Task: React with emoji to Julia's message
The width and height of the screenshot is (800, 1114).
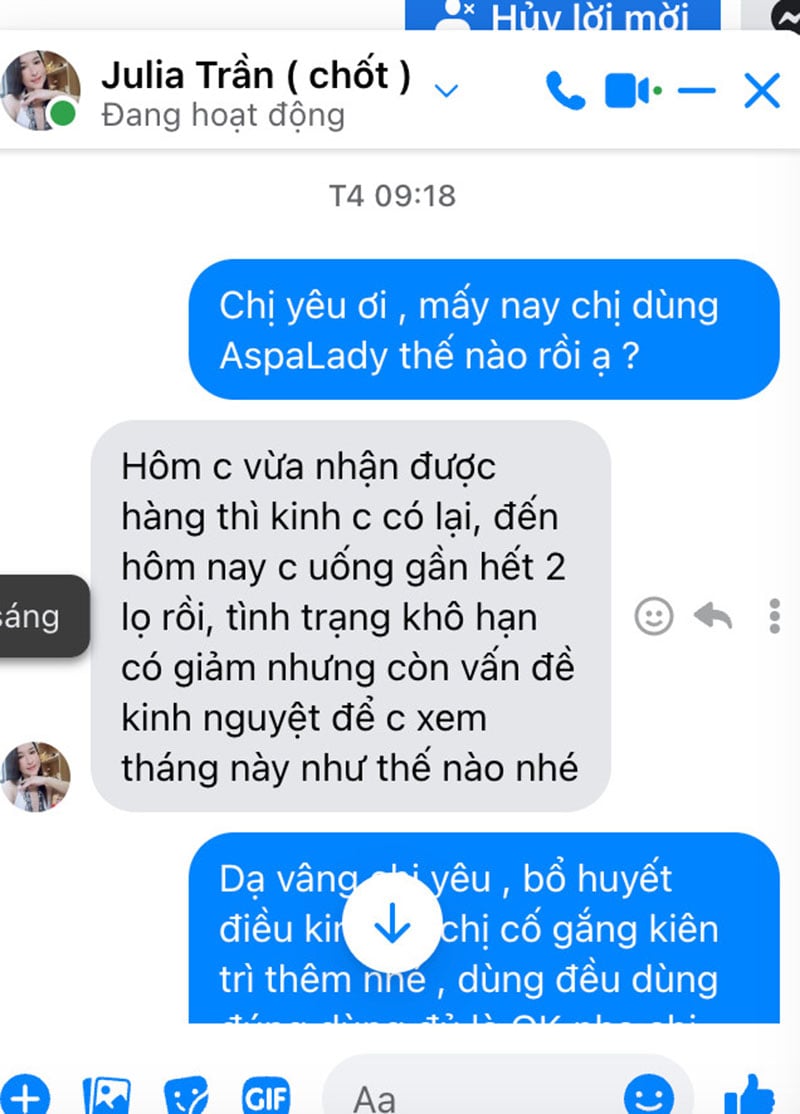Action: click(x=654, y=617)
